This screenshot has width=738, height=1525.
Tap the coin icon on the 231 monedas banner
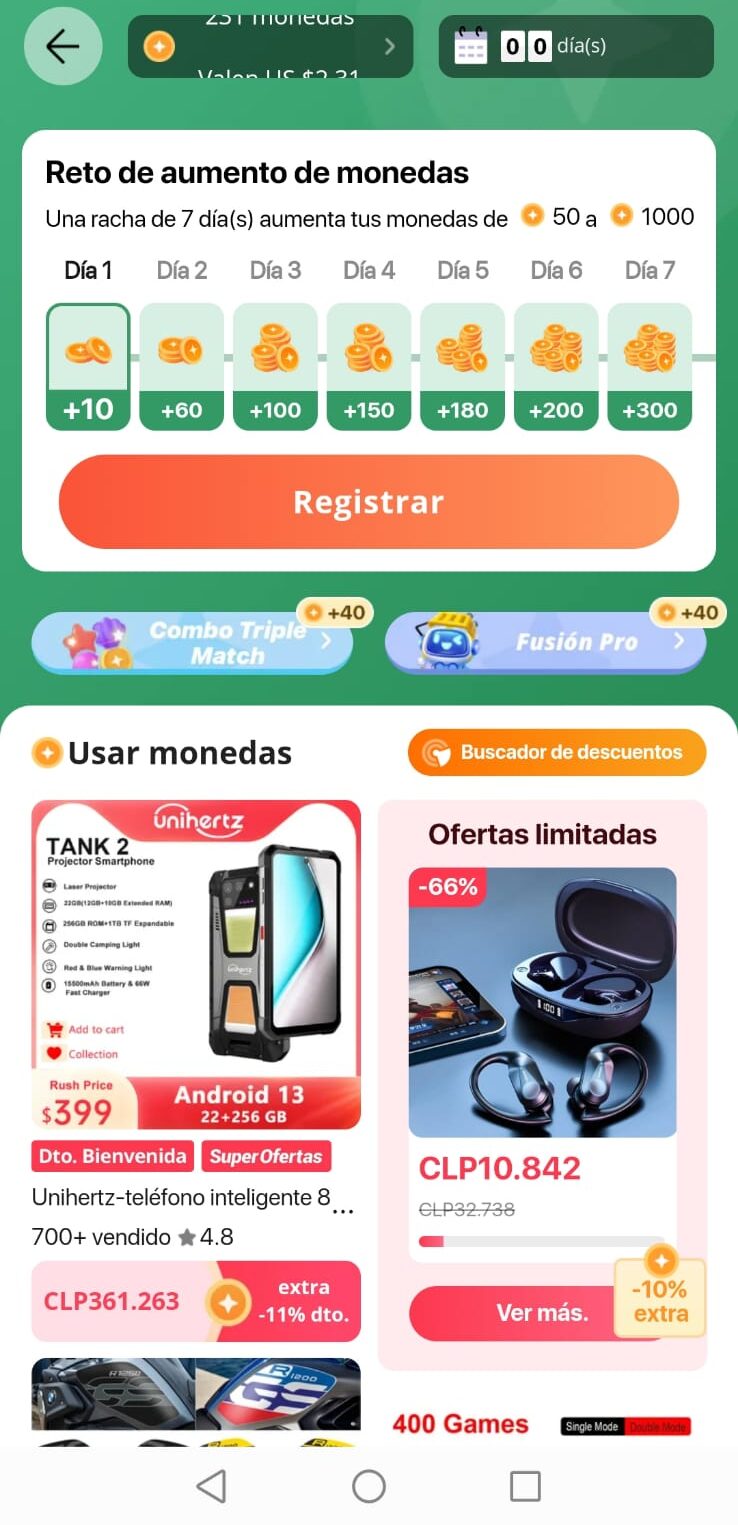pyautogui.click(x=158, y=45)
